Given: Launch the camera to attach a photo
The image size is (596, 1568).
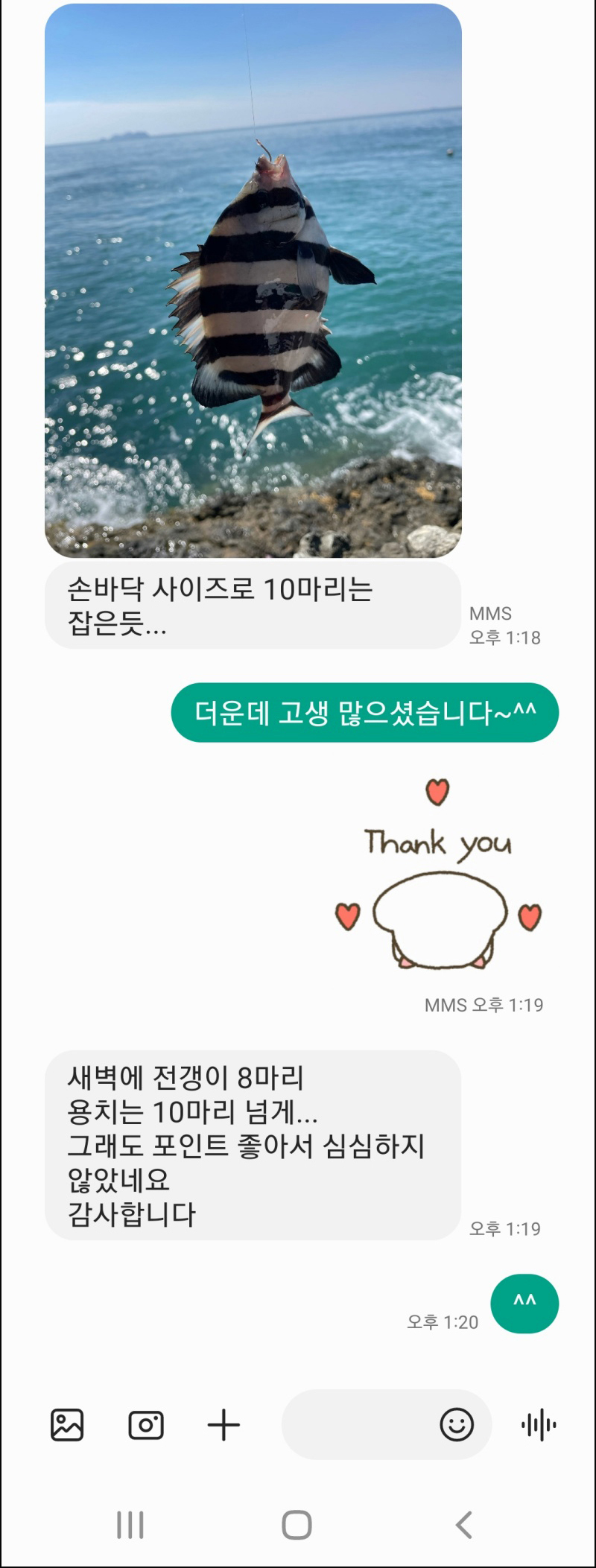Looking at the screenshot, I should 146,1425.
